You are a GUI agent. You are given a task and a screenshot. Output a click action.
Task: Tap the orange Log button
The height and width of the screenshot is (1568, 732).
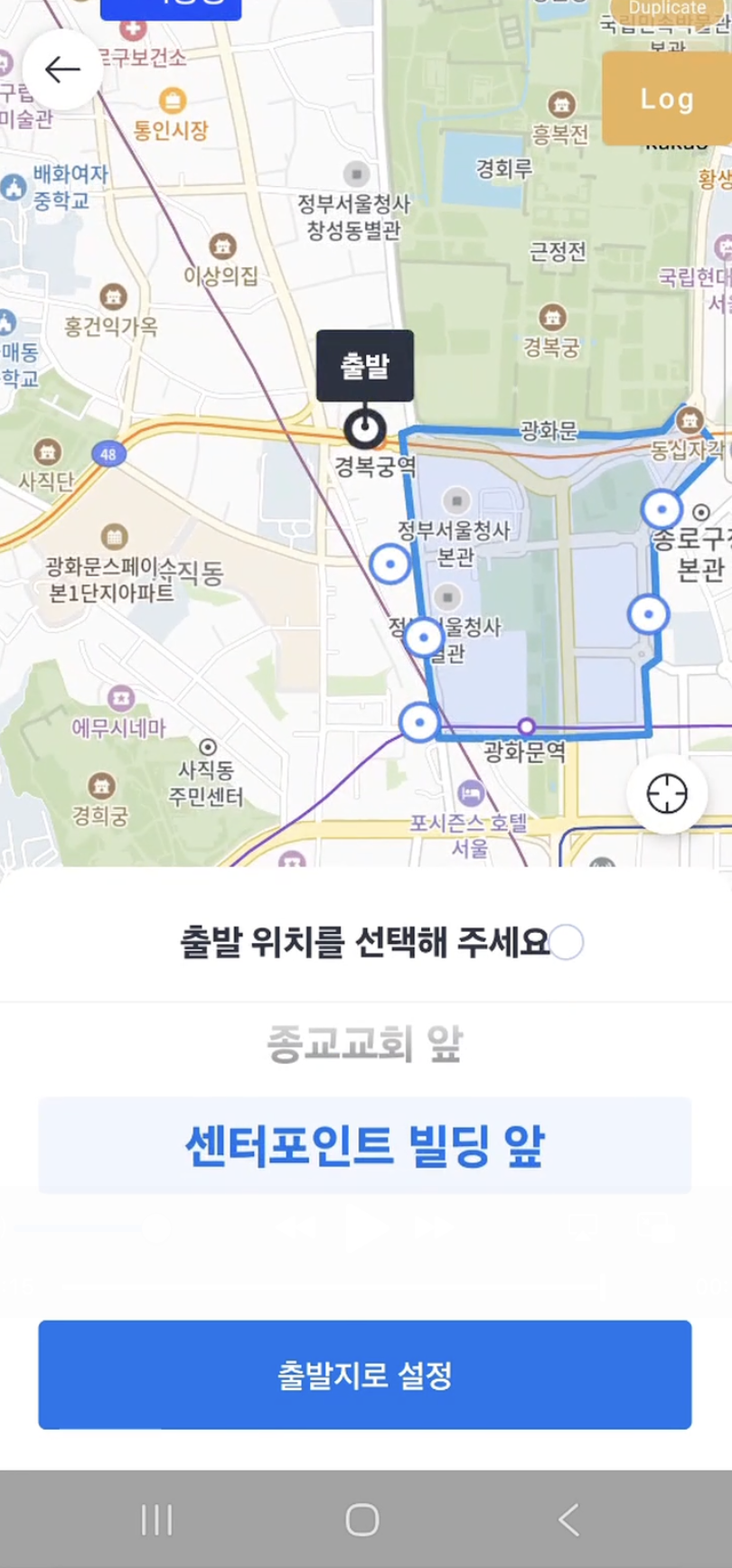pyautogui.click(x=666, y=99)
